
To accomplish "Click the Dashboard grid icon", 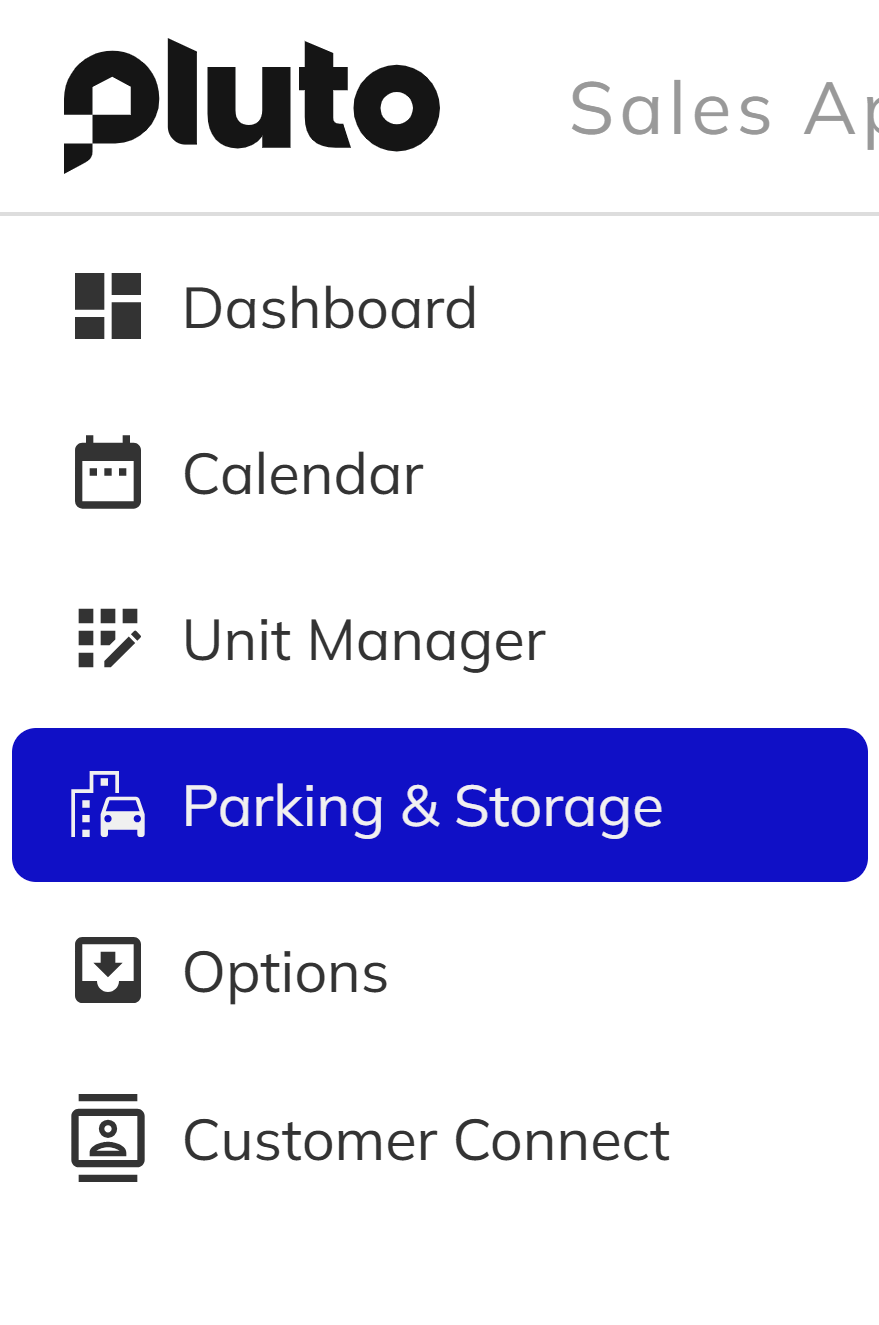I will point(107,307).
